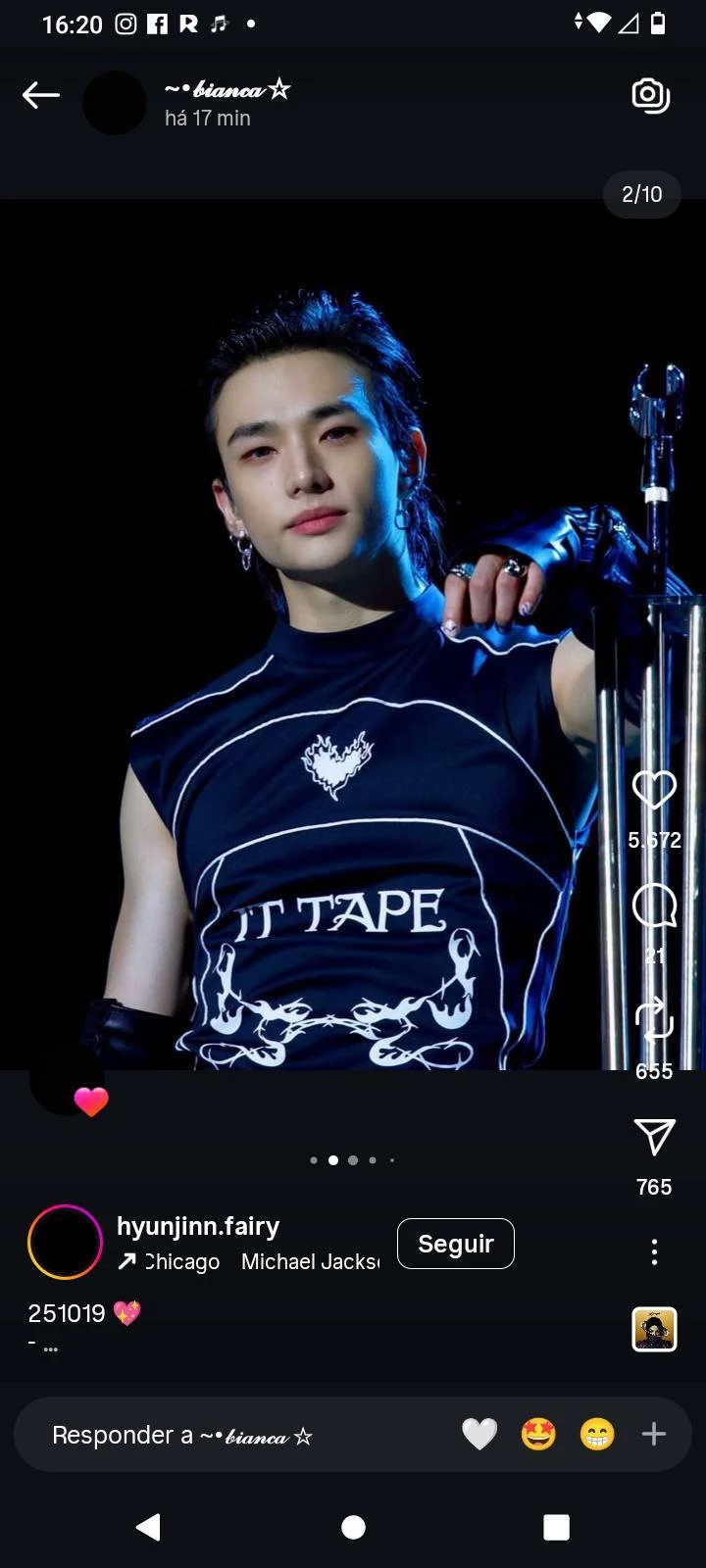Like this reel with the heart icon

pyautogui.click(x=654, y=790)
